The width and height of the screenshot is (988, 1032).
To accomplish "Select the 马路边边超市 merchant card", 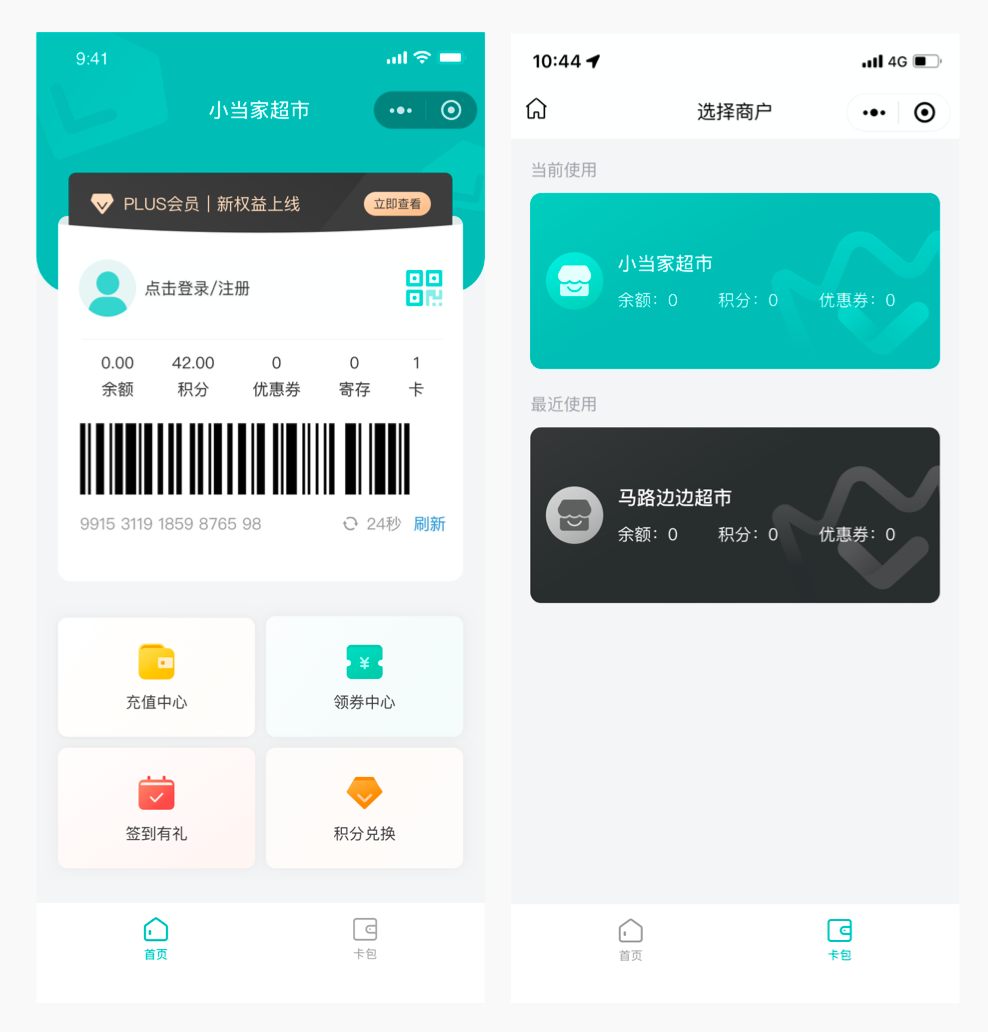I will click(x=735, y=515).
